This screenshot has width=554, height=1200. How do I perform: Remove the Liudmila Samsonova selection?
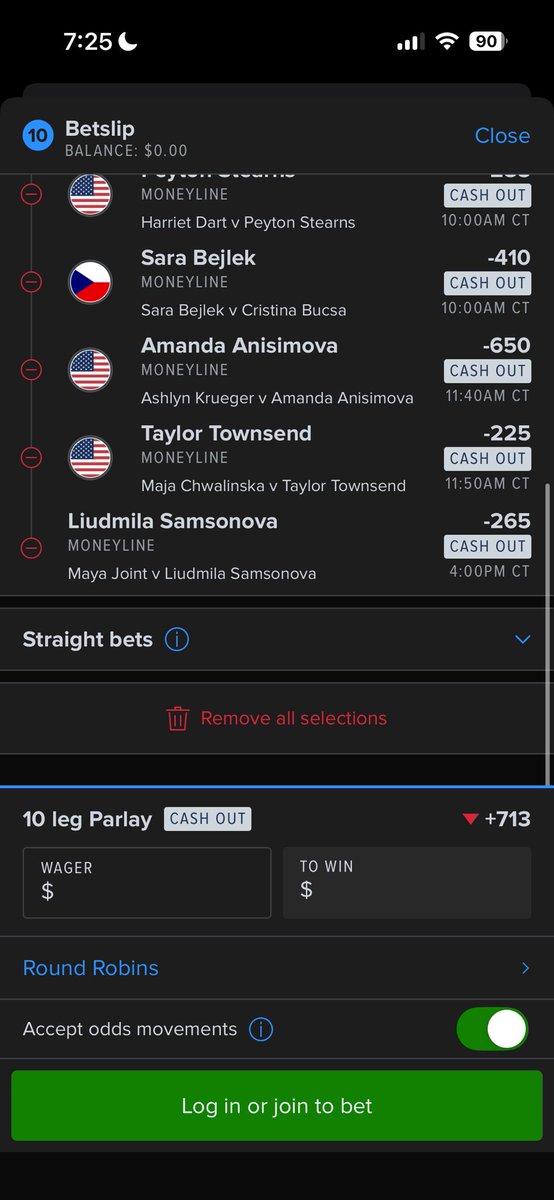[x=32, y=547]
